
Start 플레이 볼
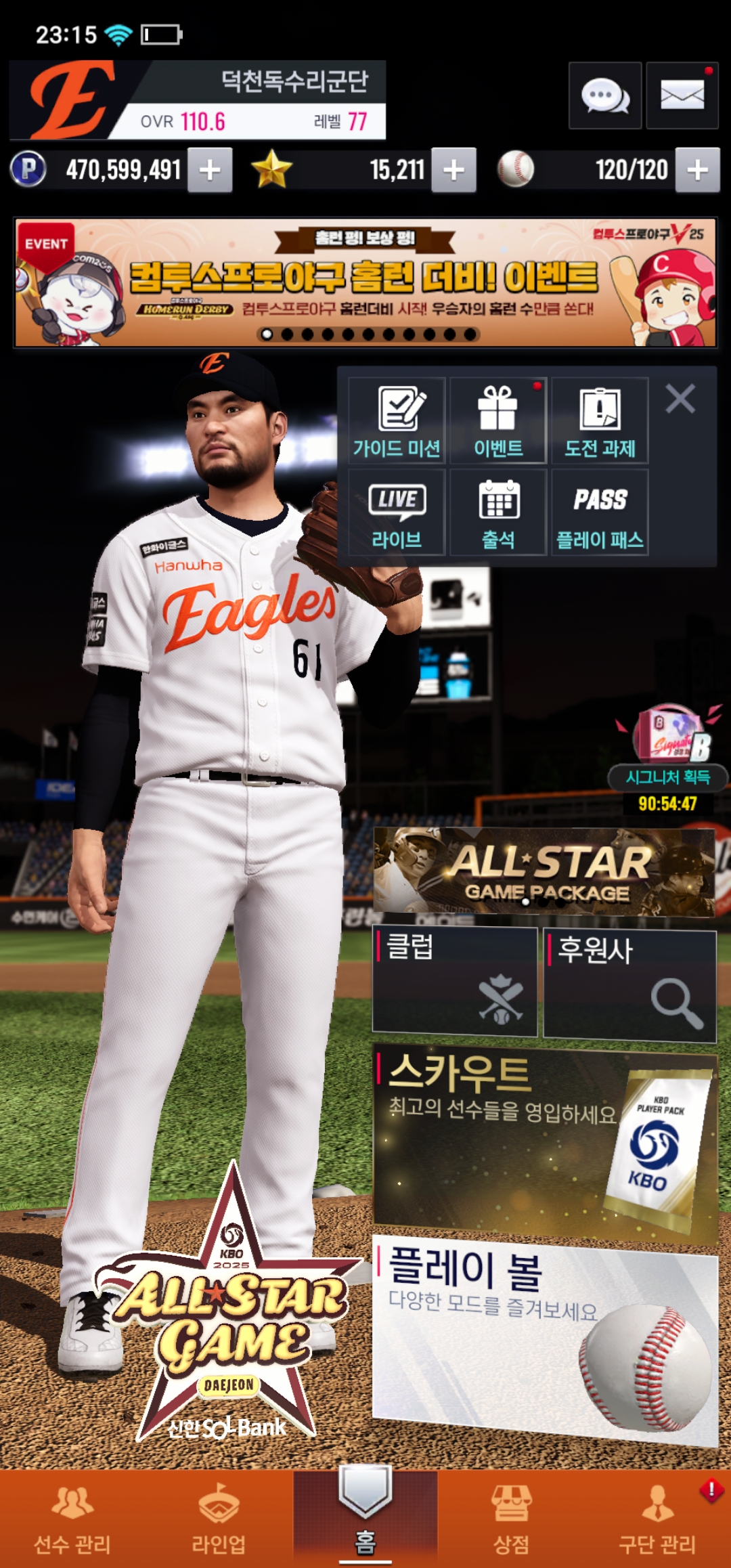coord(545,1339)
